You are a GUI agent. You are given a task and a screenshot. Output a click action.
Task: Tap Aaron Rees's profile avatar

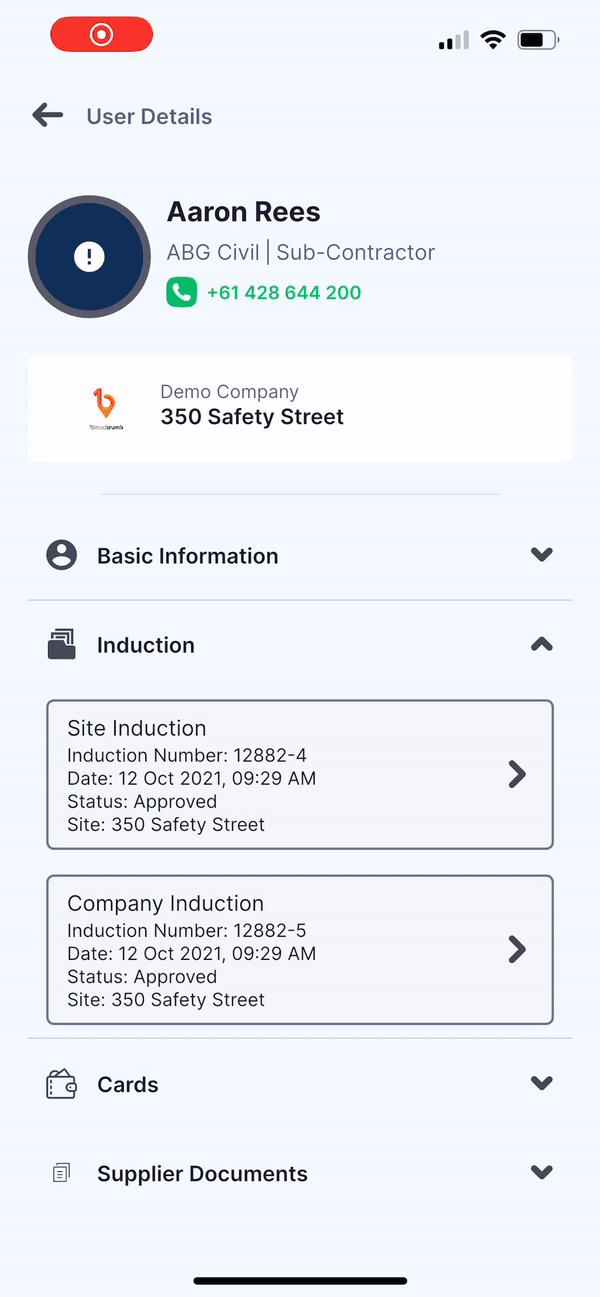[x=89, y=257]
